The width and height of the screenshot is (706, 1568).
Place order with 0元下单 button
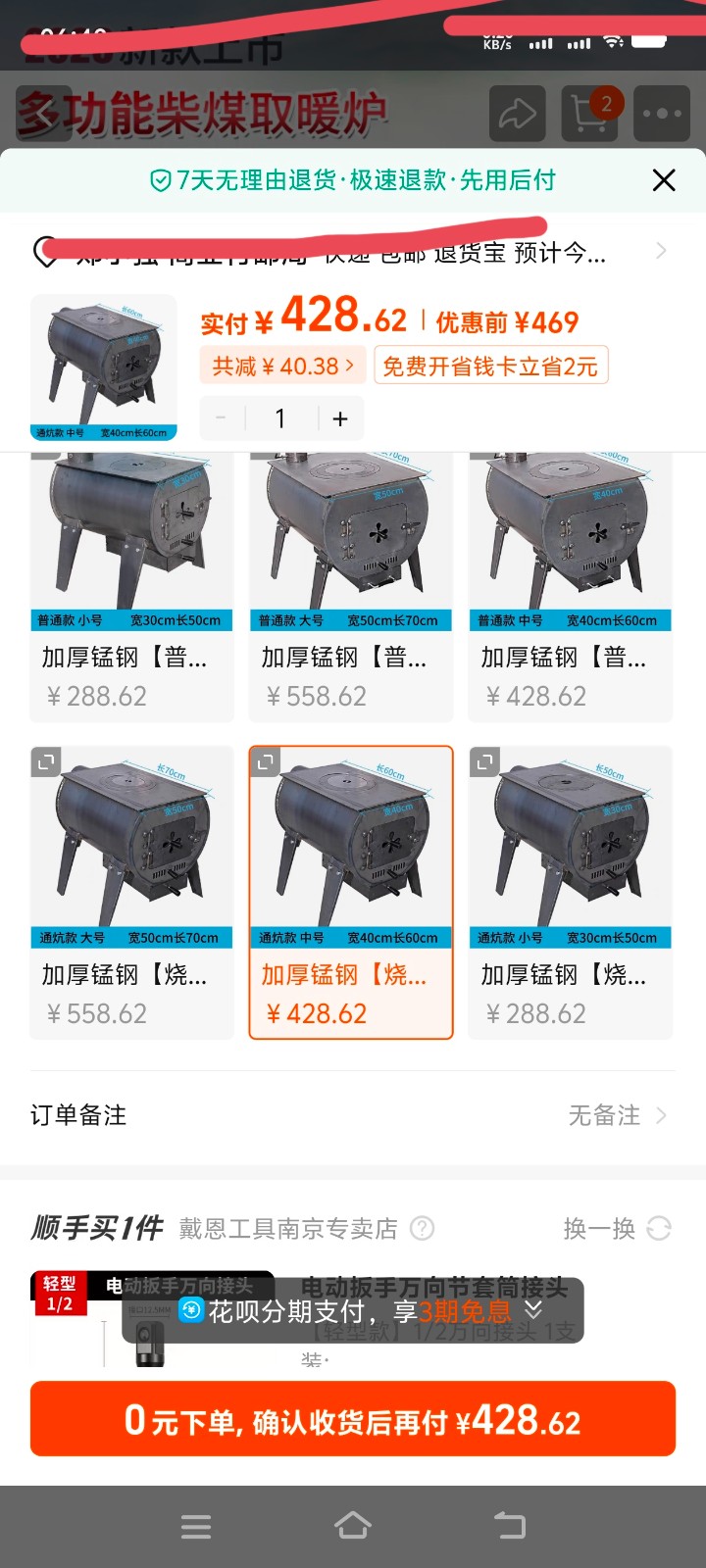click(x=353, y=1419)
